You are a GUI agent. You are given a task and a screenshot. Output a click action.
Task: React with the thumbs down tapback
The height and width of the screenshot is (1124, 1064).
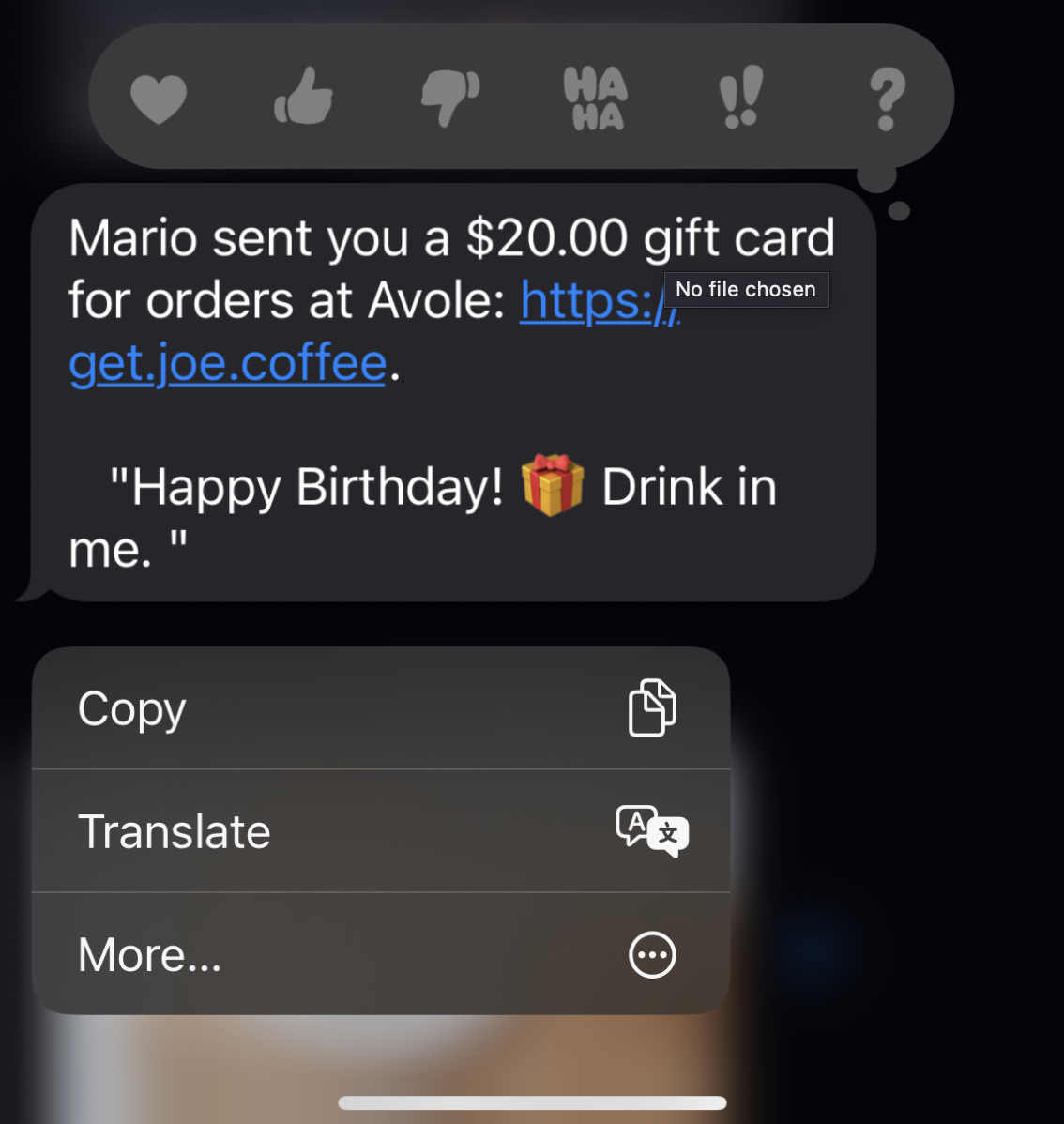(449, 98)
